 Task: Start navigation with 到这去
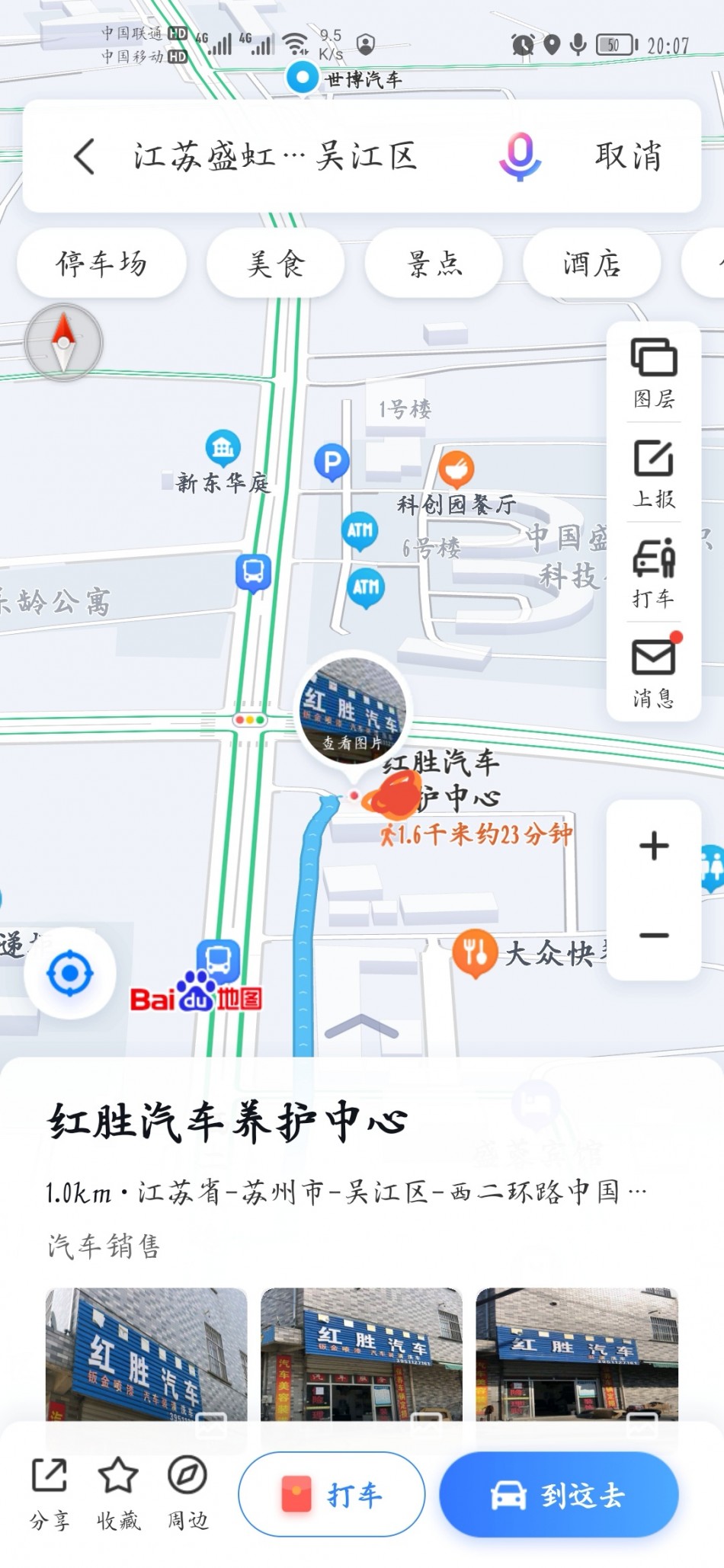559,1495
